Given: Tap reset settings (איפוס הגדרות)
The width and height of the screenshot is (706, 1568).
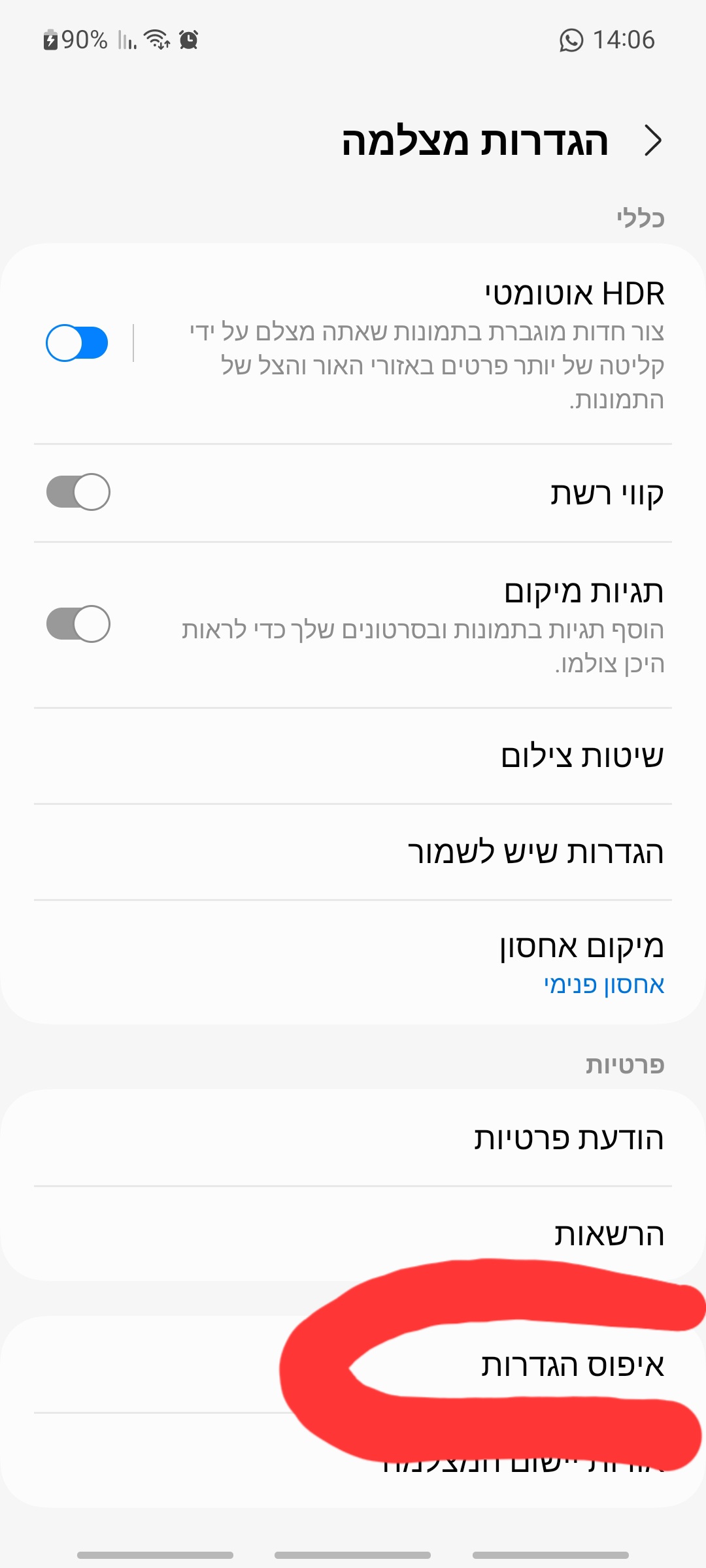Looking at the screenshot, I should coord(573,1365).
